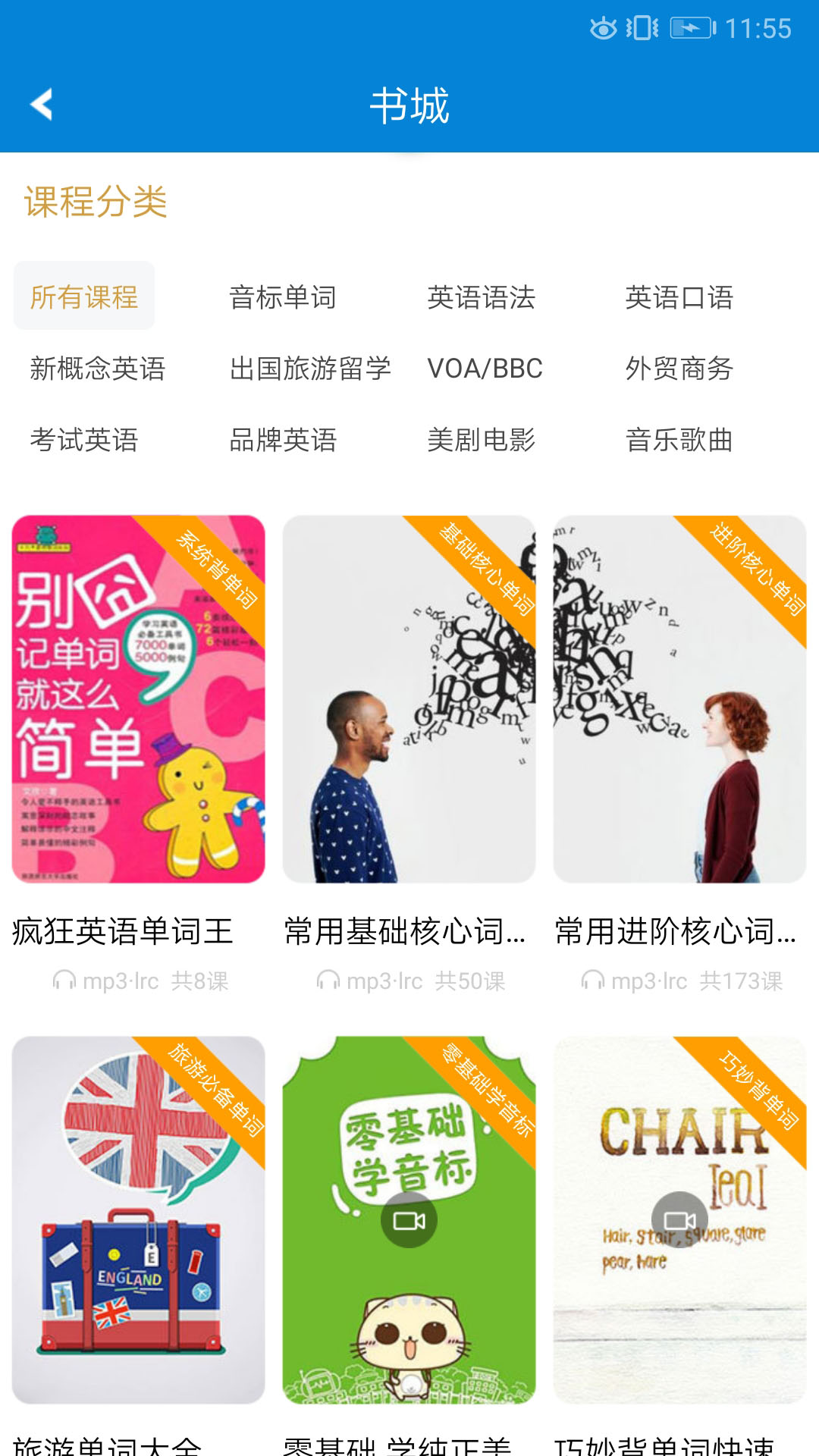Image resolution: width=819 pixels, height=1456 pixels.
Task: Show the 英语语法 category
Action: pyautogui.click(x=482, y=297)
